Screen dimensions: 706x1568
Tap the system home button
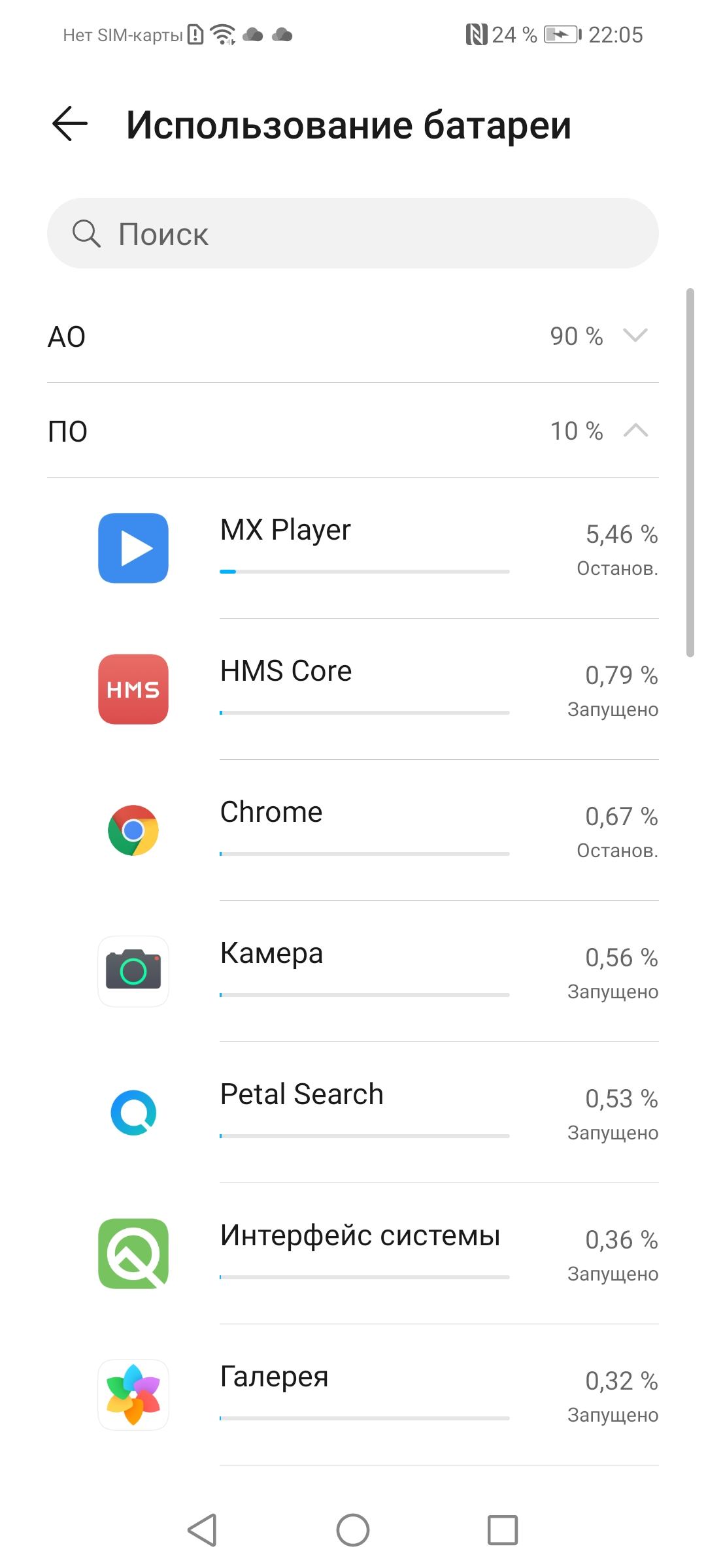(x=353, y=1530)
